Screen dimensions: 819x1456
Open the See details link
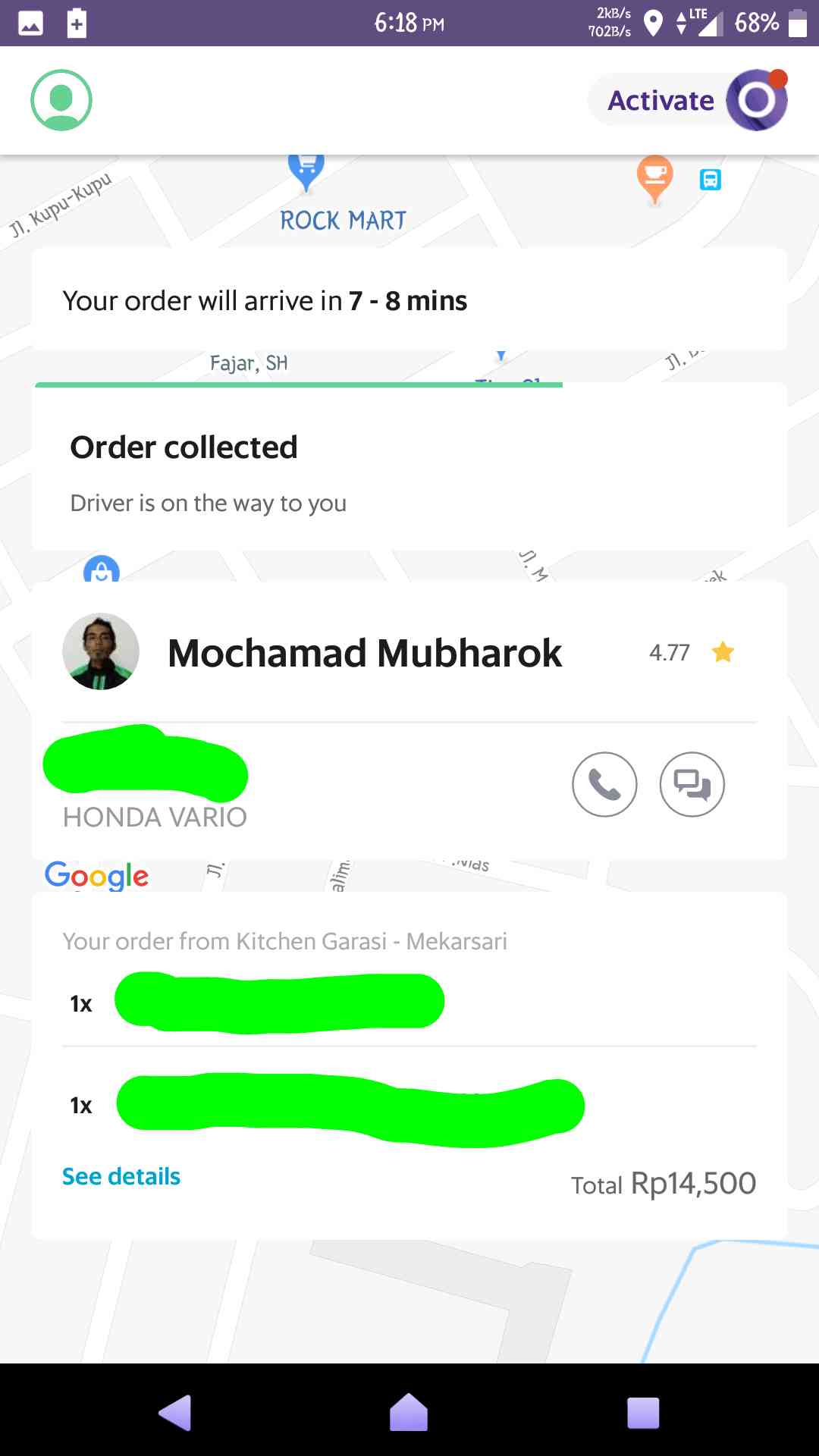121,1176
